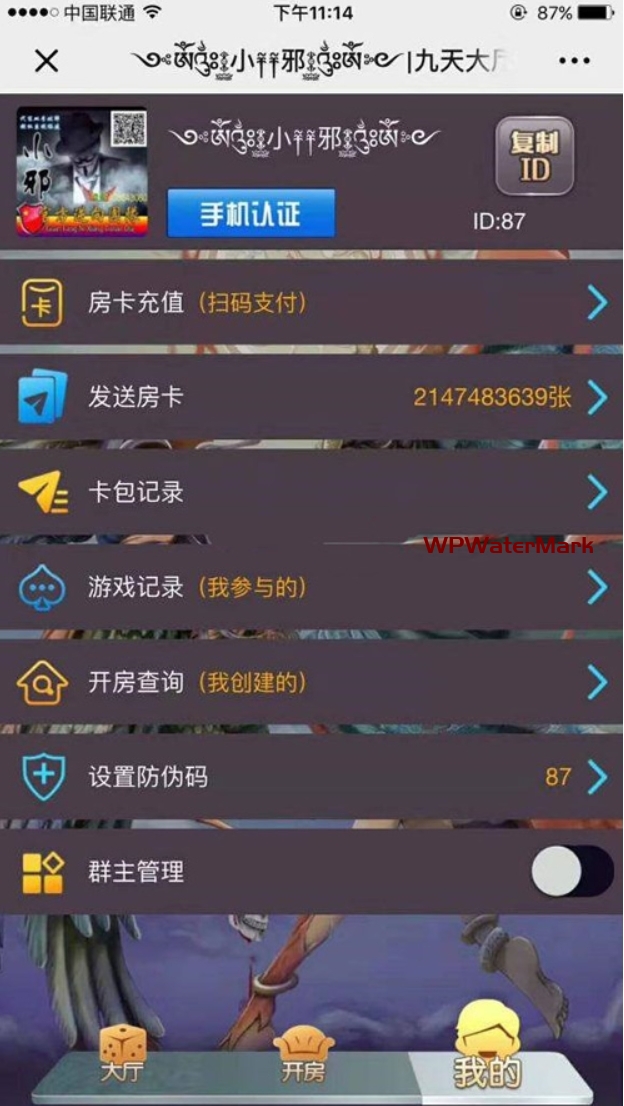Viewport: 624px width, 1106px height.
Task: Close the web page with the X icon
Action: coord(46,61)
